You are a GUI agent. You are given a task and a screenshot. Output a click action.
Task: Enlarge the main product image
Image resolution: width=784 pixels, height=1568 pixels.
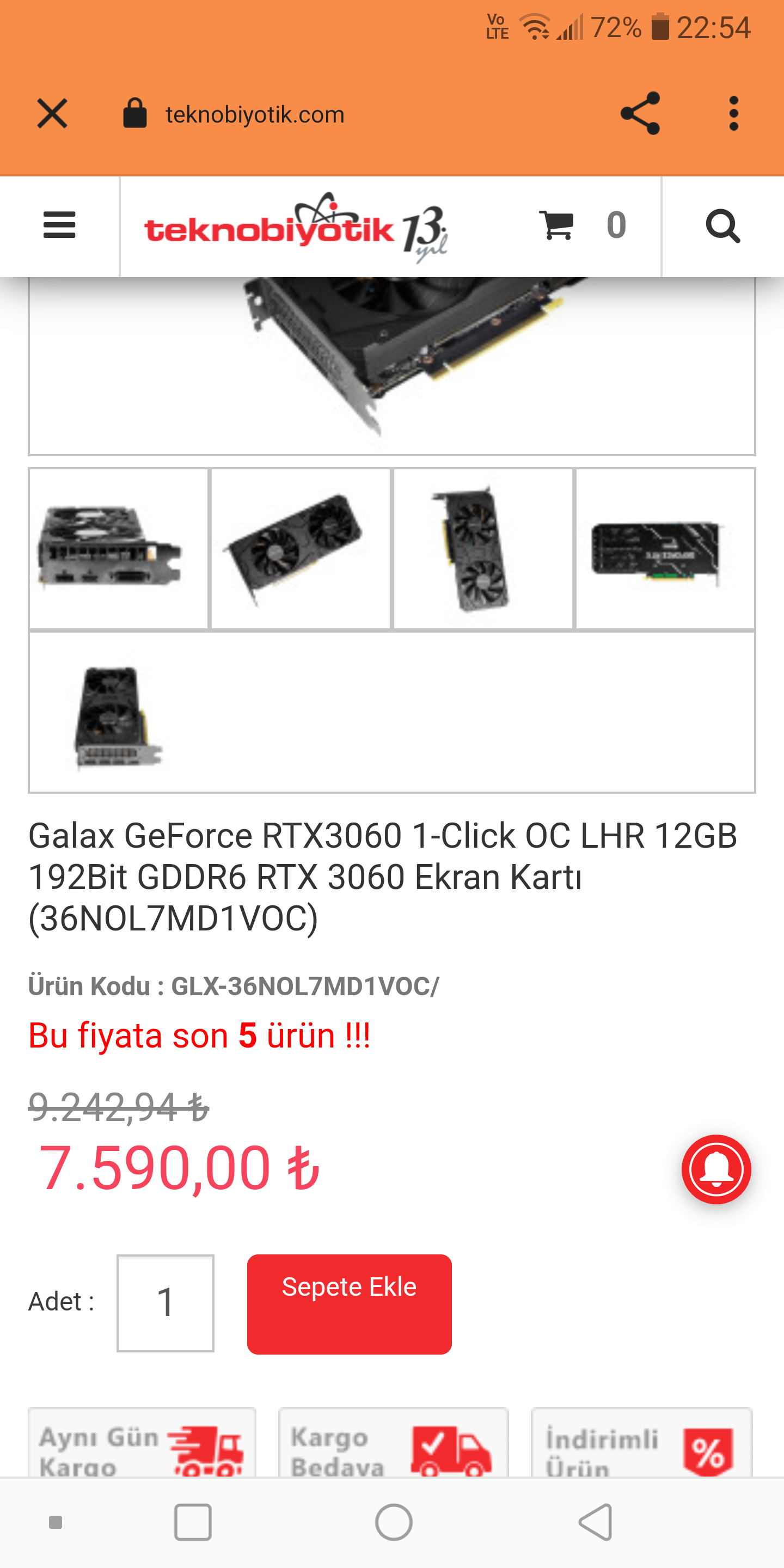392,364
